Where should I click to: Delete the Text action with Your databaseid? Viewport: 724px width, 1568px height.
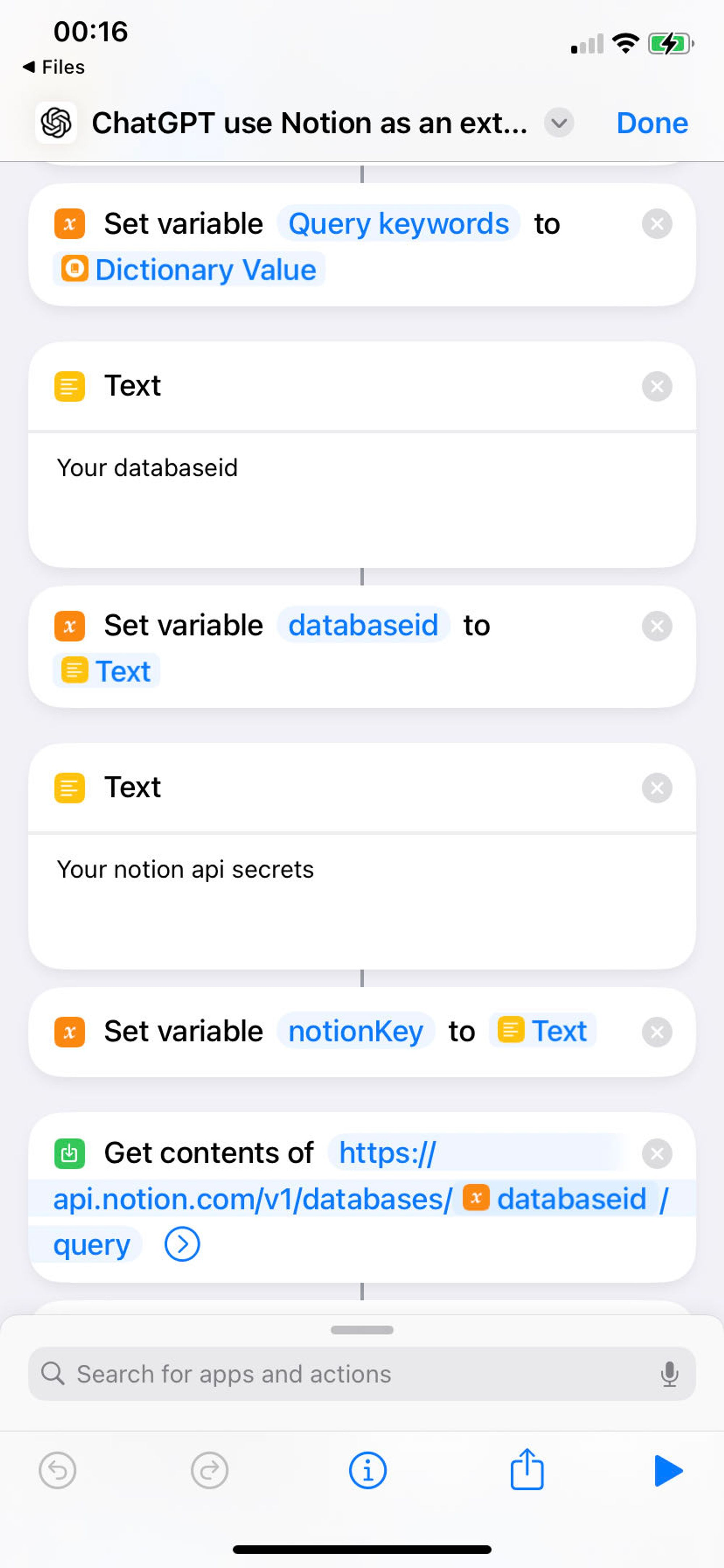[x=656, y=386]
